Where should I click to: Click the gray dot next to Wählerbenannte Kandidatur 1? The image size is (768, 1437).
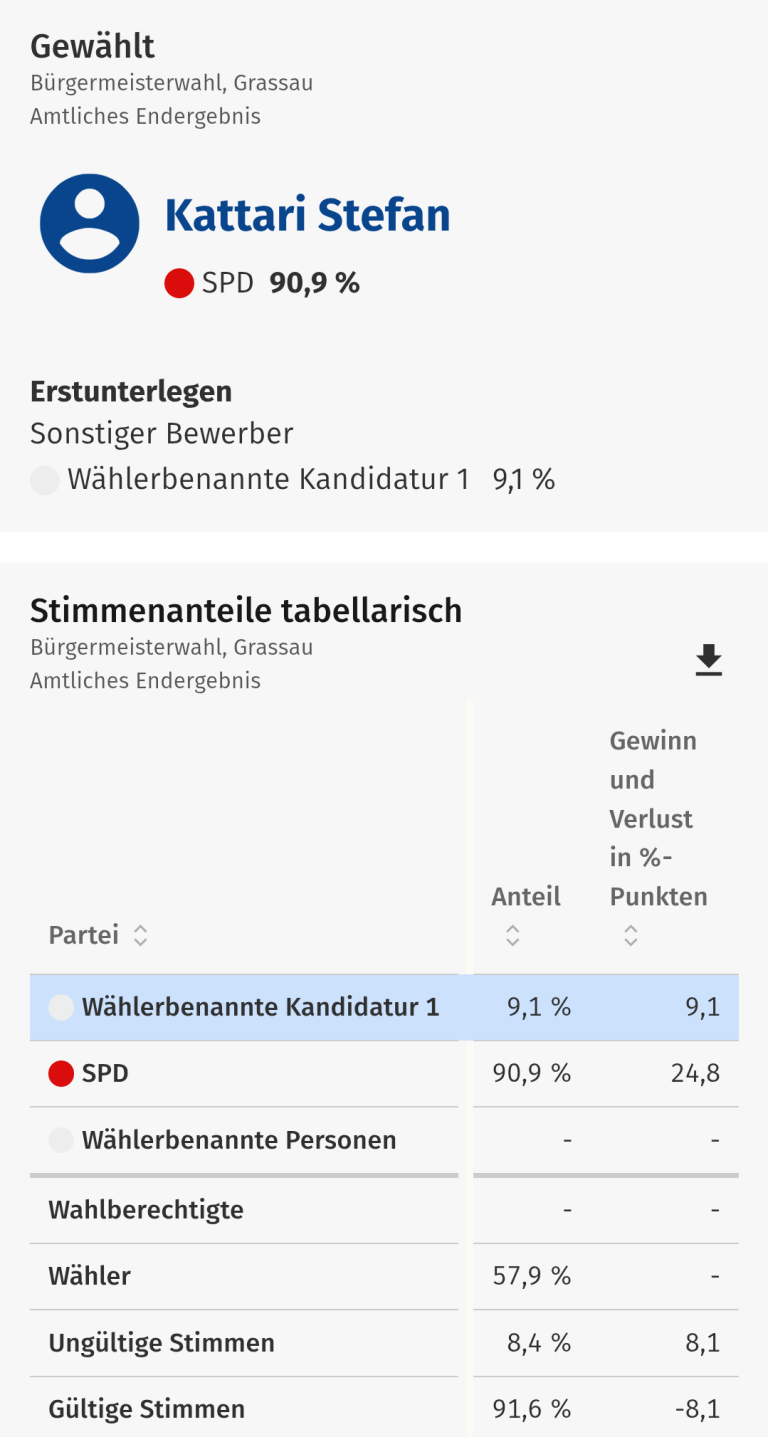45,480
